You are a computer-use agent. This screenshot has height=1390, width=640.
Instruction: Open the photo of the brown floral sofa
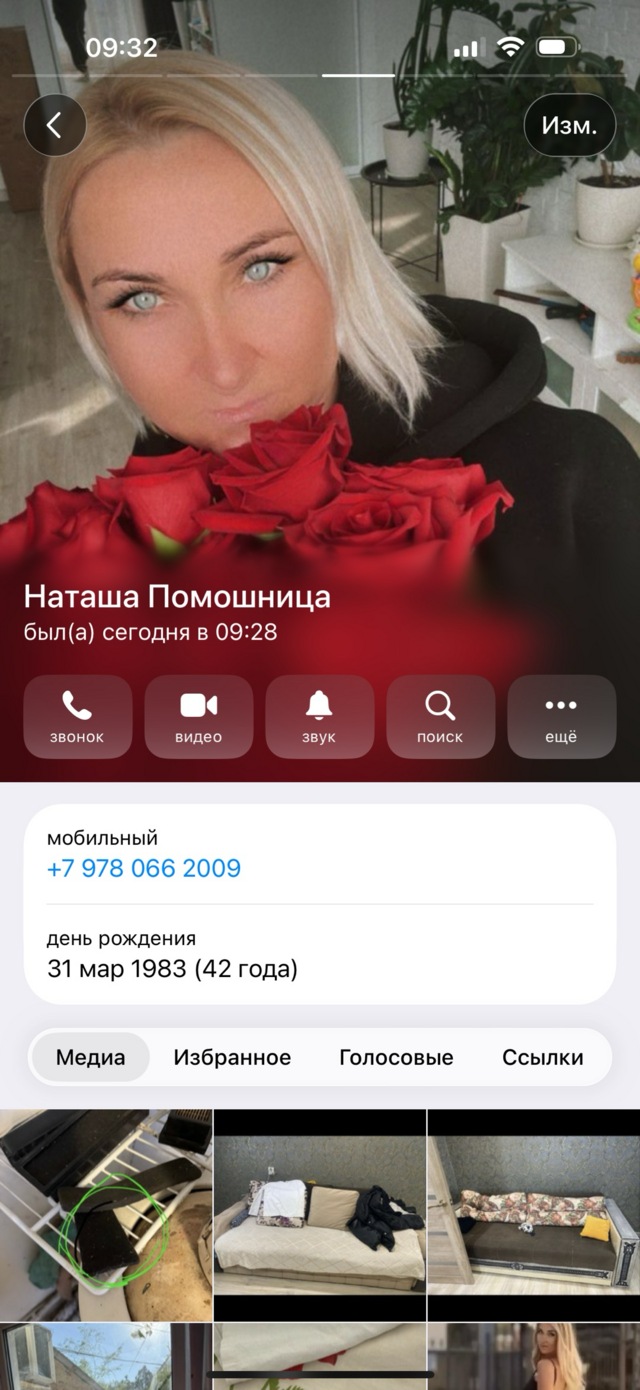pos(533,1214)
